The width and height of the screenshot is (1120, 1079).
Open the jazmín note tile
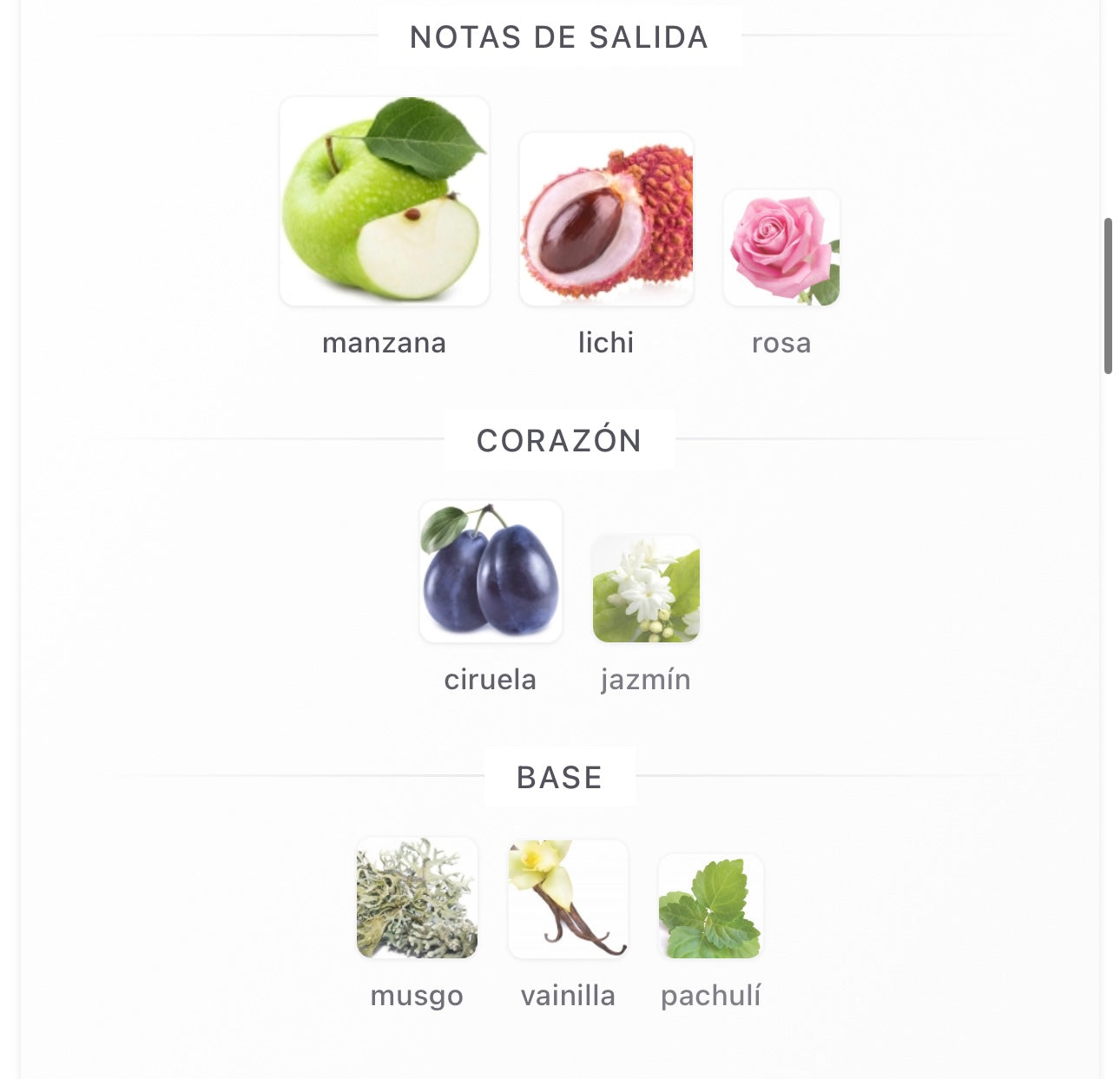coord(645,589)
